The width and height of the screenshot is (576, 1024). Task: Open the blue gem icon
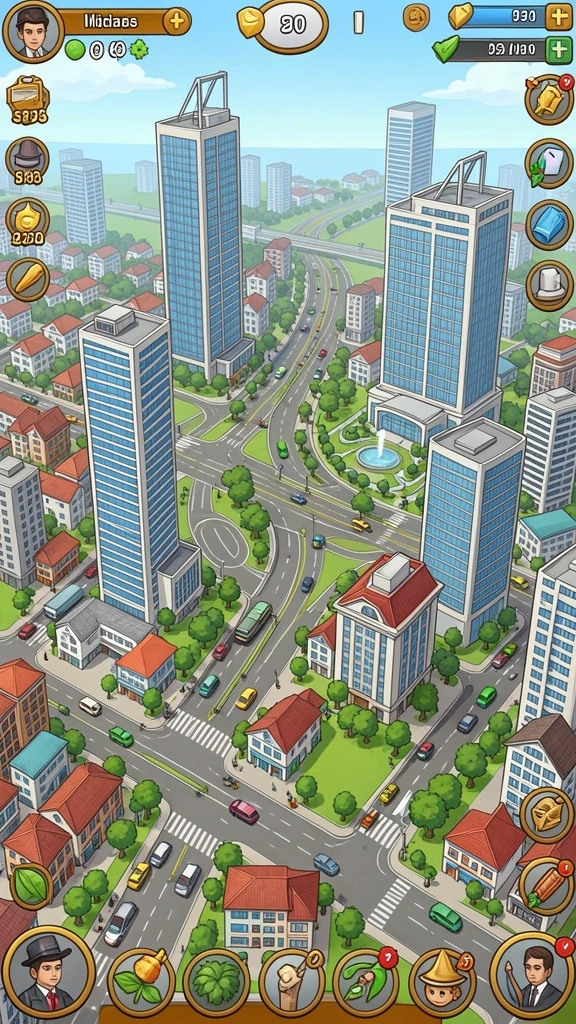pos(549,225)
